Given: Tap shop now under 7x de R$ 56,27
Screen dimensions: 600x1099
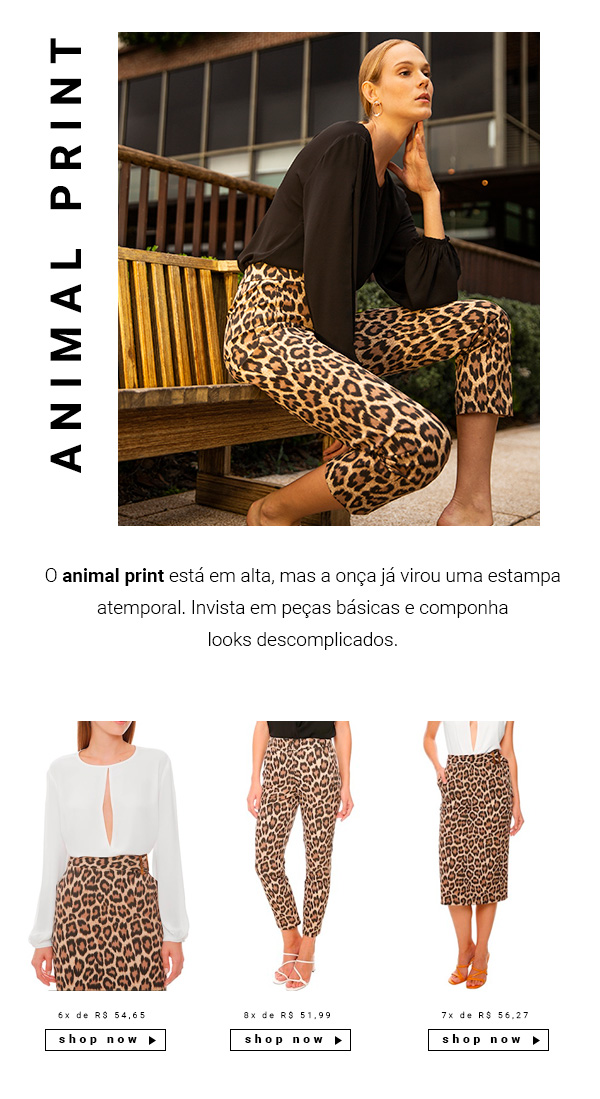Looking at the screenshot, I should coord(488,1040).
